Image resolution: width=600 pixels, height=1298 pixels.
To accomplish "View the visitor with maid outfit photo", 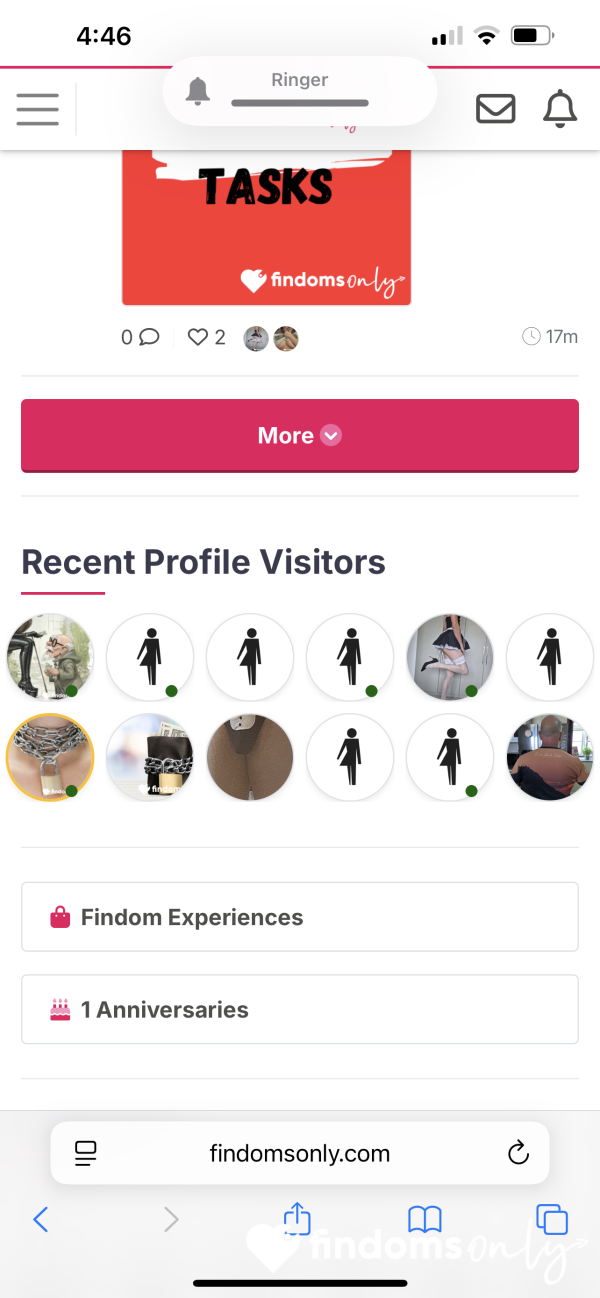I will click(450, 657).
